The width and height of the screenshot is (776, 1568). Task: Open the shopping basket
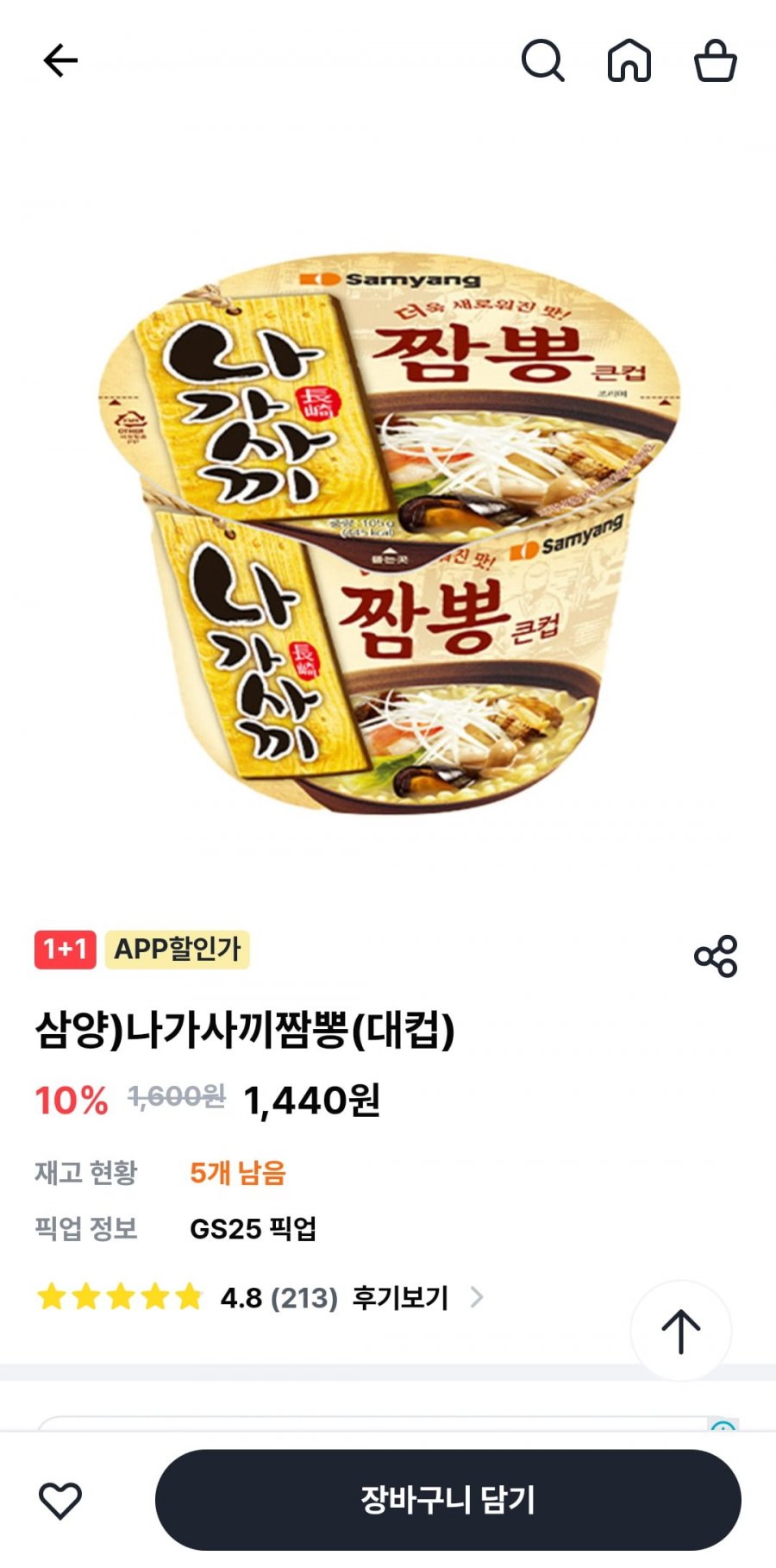(715, 61)
